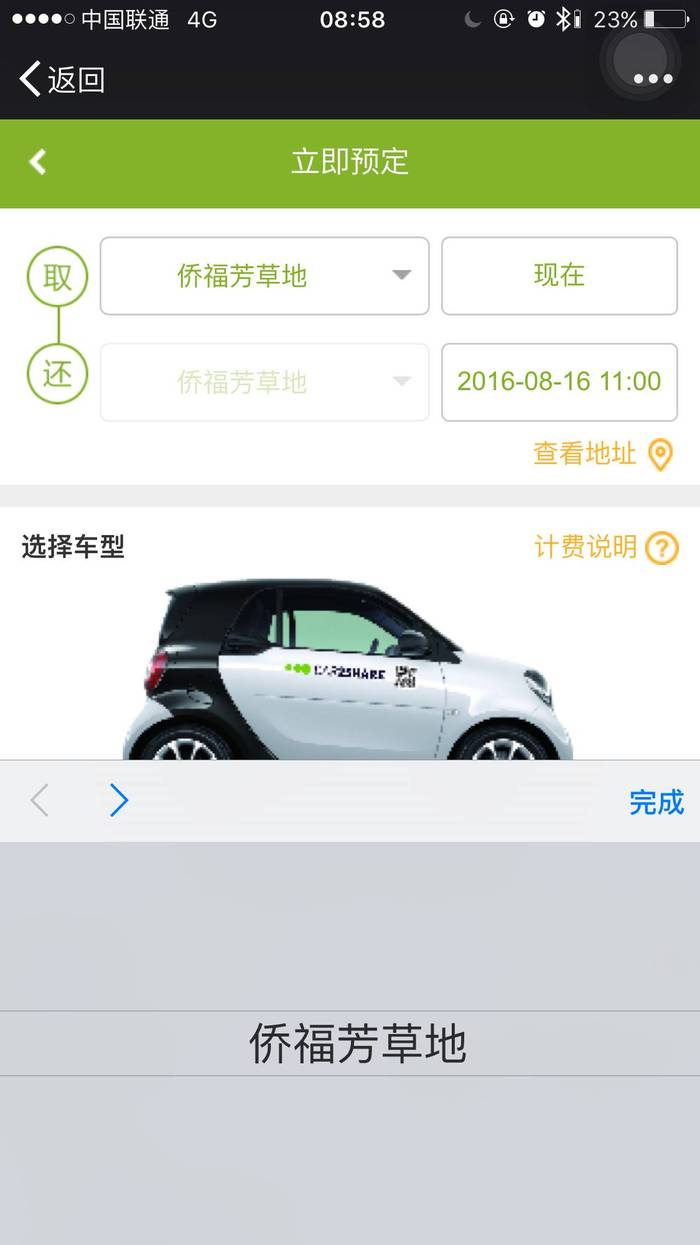The width and height of the screenshot is (700, 1245).
Task: Select the smart car model image
Action: pos(348,668)
